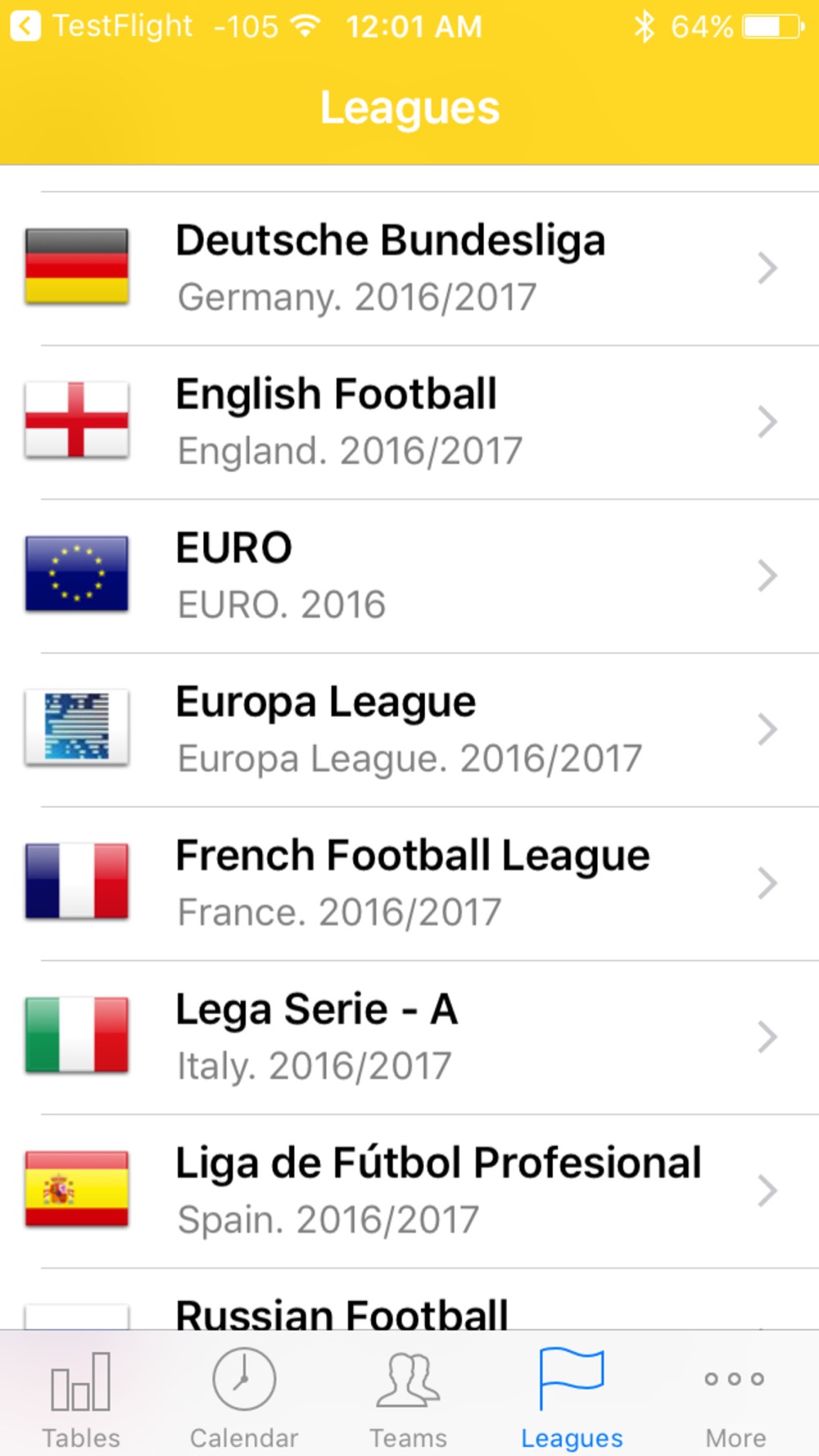Viewport: 819px width, 1456px height.
Task: Go to the Calendar tab
Action: pos(244,1397)
